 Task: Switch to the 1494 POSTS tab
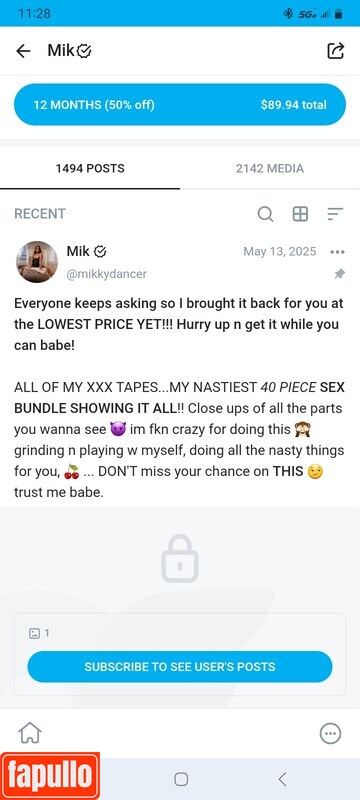click(90, 168)
